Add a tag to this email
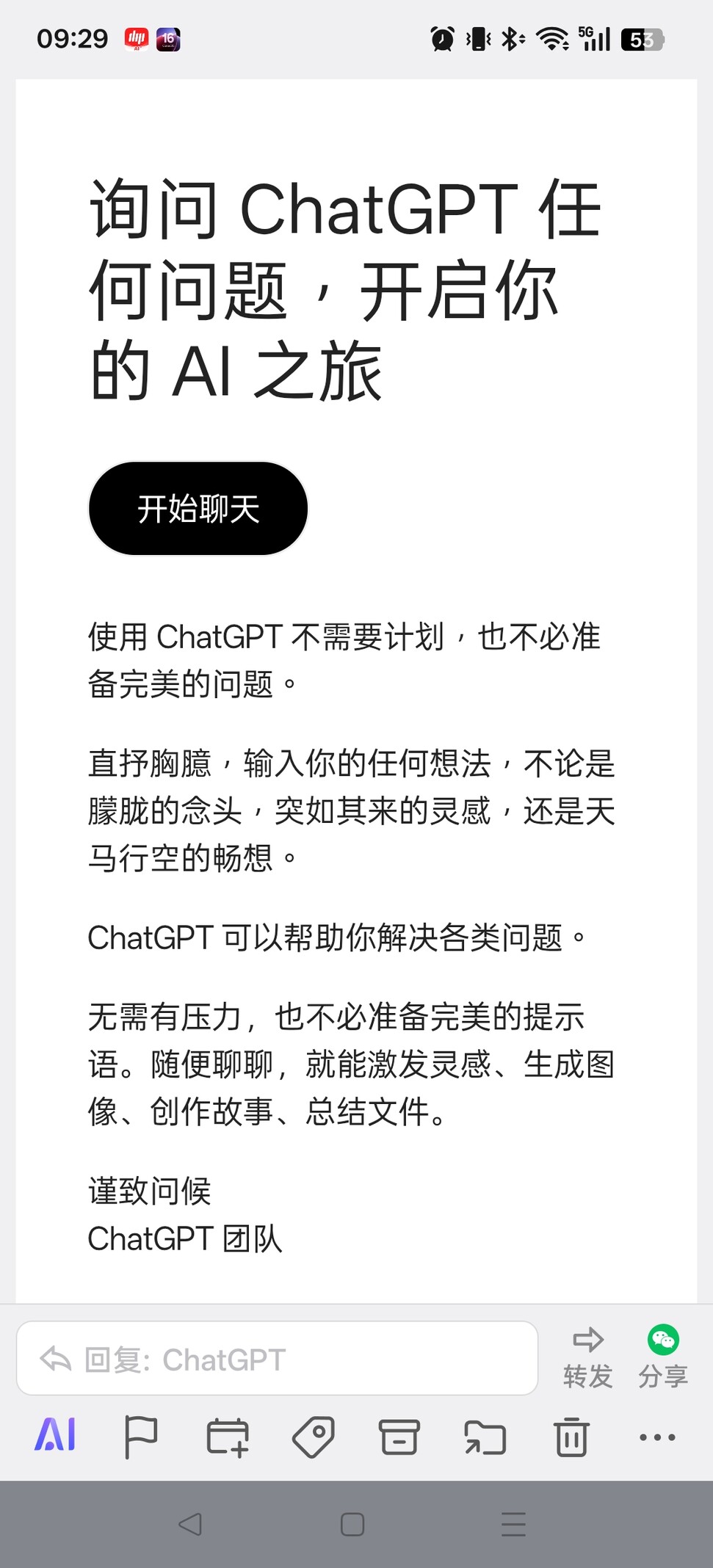The height and width of the screenshot is (1568, 713). 314,1437
